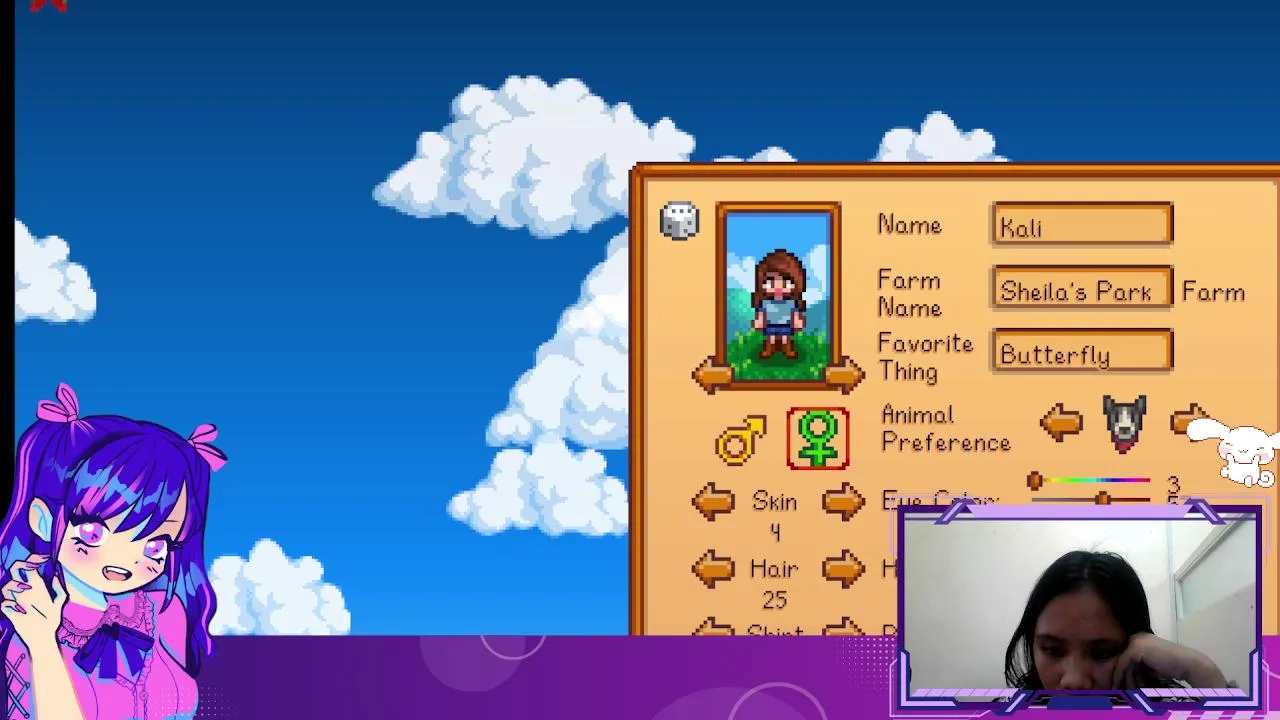Image resolution: width=1280 pixels, height=720 pixels.
Task: Randomize the character with the dice
Action: [680, 221]
